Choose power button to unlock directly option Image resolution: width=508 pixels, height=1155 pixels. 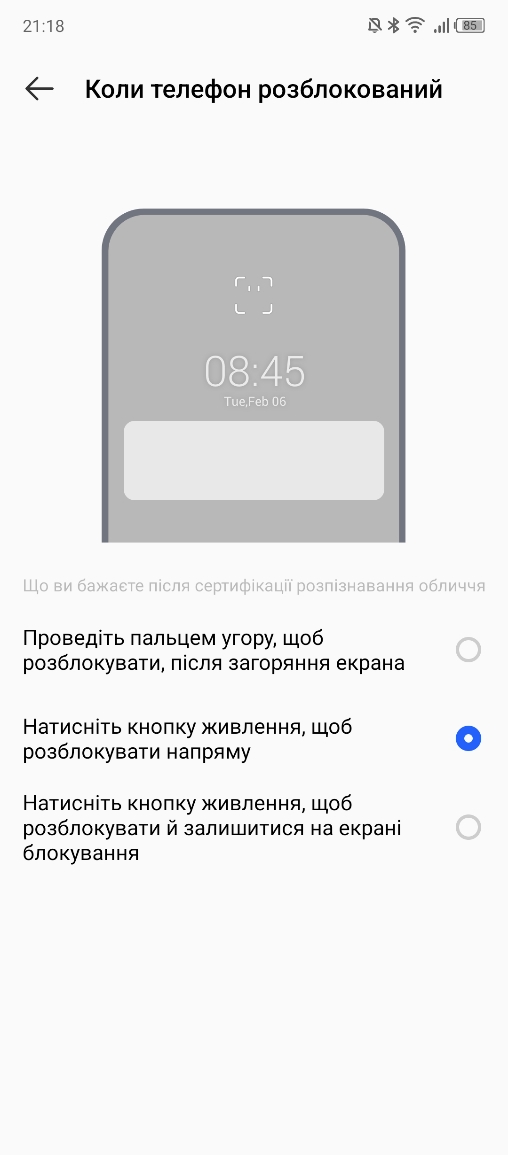253,739
